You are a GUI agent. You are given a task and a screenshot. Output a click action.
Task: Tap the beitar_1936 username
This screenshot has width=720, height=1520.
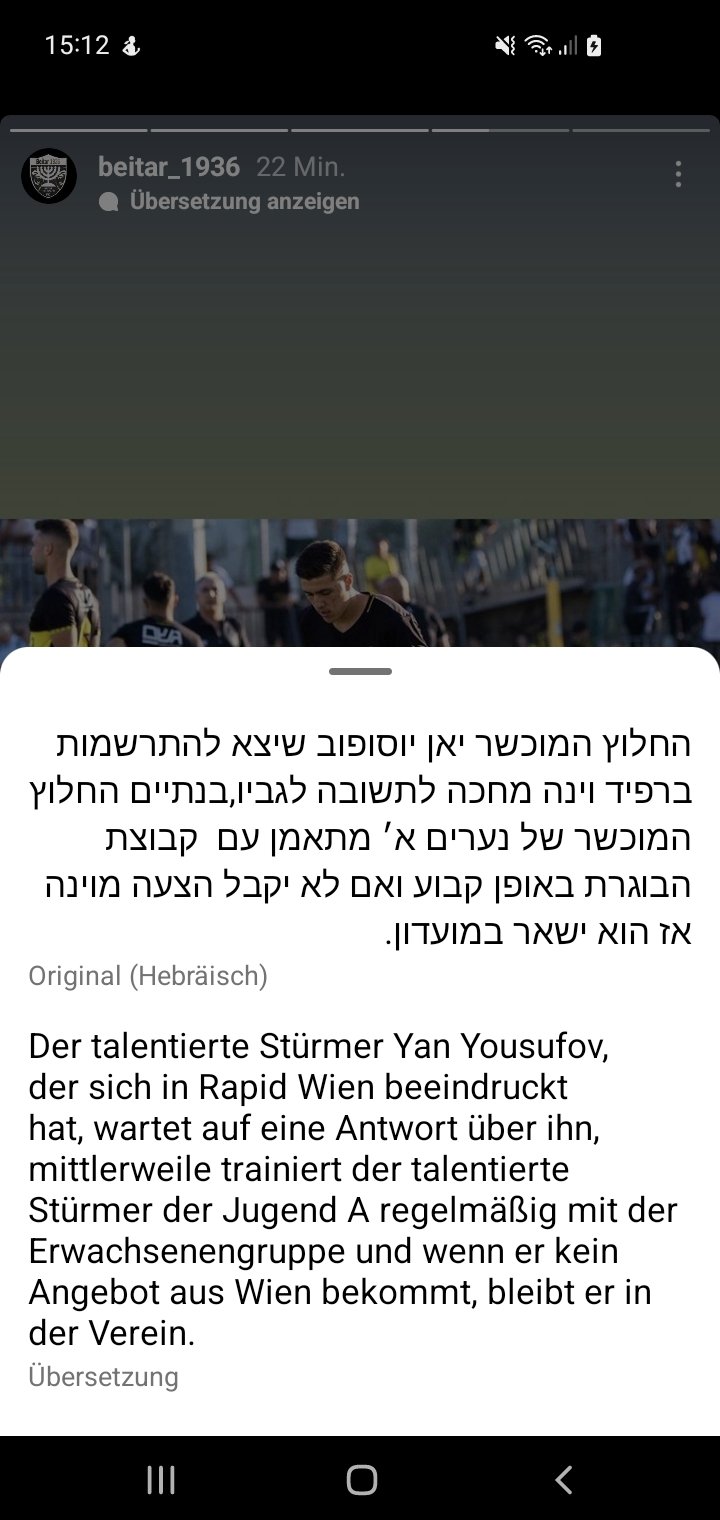coord(169,166)
